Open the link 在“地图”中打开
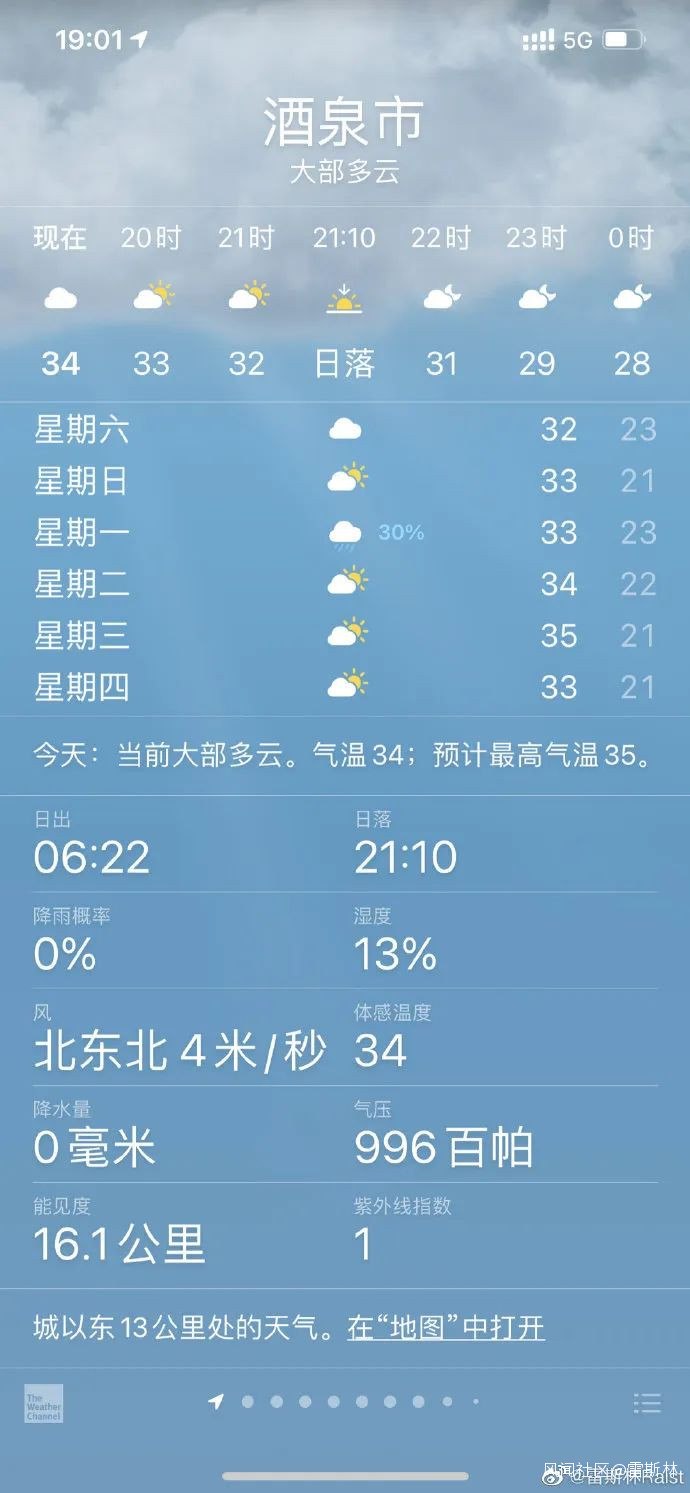This screenshot has width=690, height=1493. pos(446,1328)
